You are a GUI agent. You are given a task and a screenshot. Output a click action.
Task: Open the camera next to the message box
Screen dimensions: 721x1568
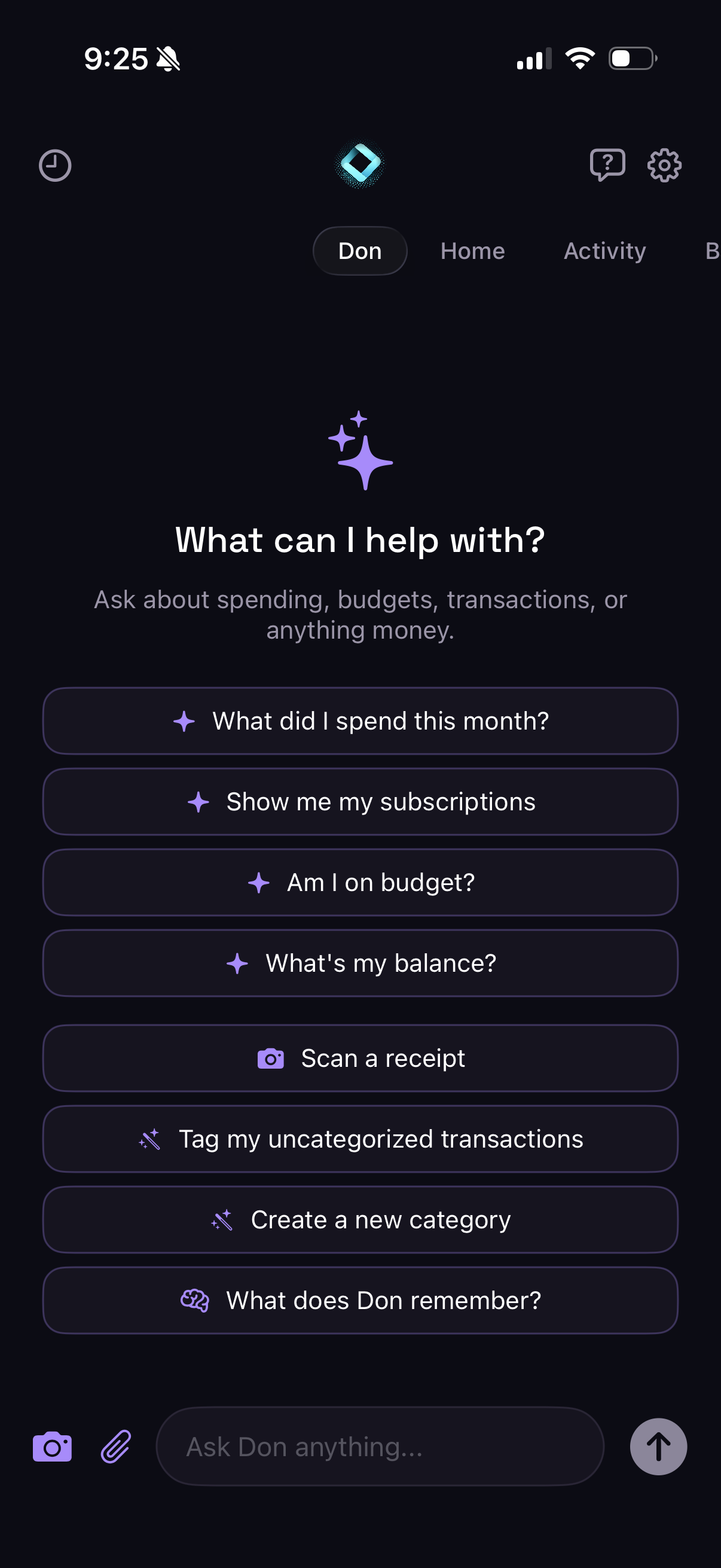point(53,1447)
